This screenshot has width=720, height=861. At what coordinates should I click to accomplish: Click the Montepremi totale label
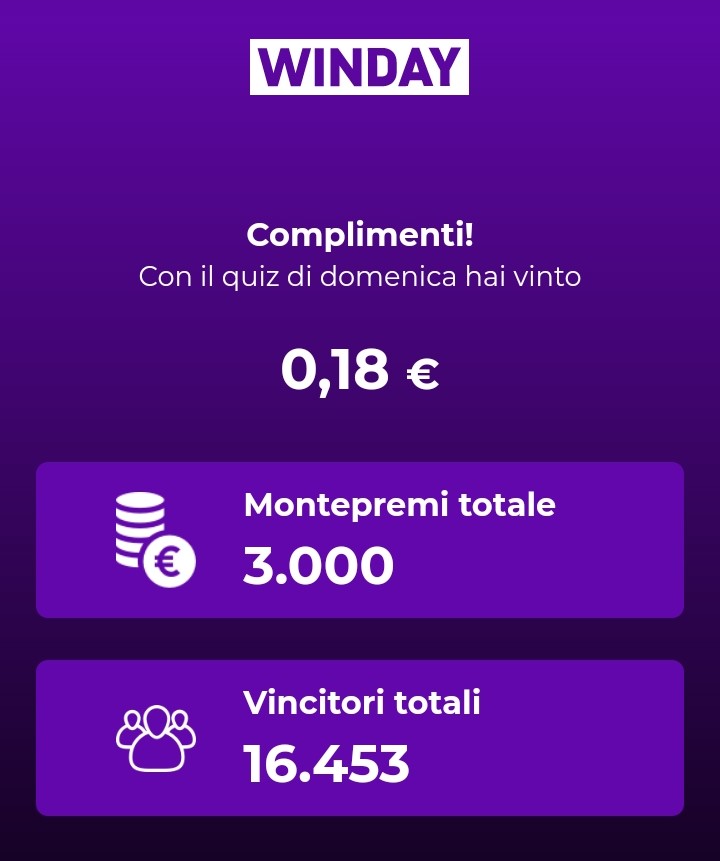tap(398, 505)
